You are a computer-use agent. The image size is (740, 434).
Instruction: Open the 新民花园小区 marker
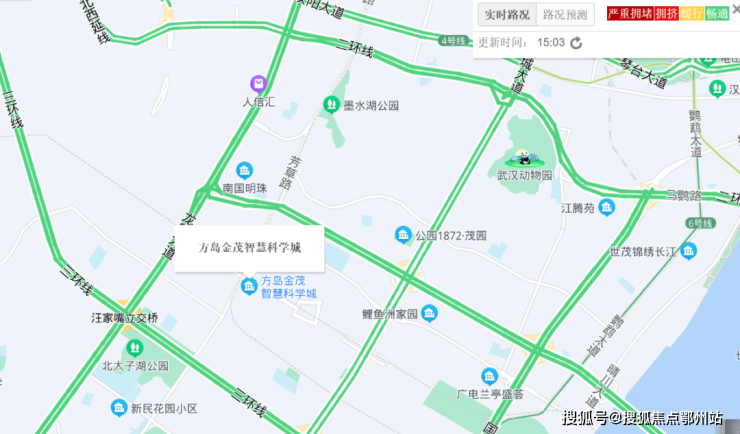pos(118,407)
